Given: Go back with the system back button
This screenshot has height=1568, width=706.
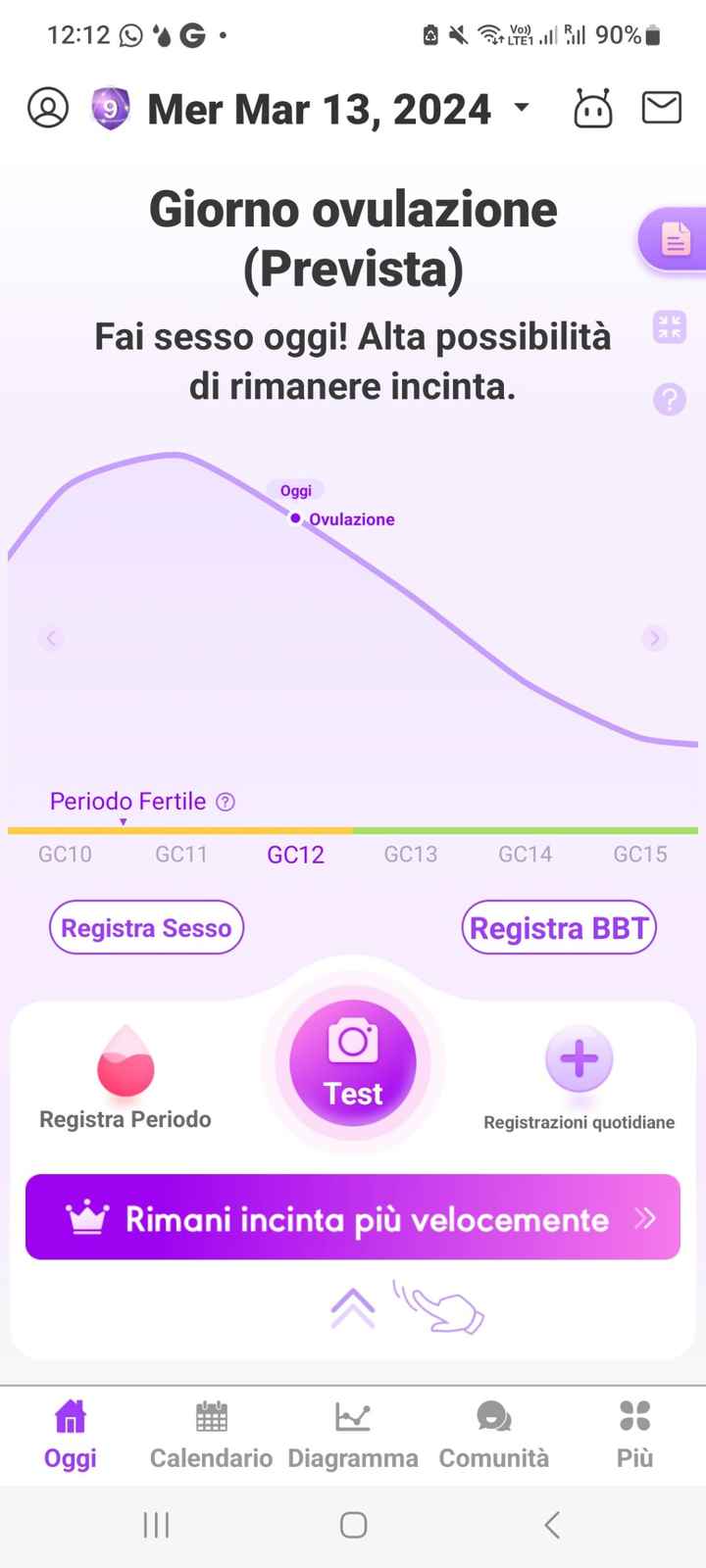Looking at the screenshot, I should tap(552, 1525).
